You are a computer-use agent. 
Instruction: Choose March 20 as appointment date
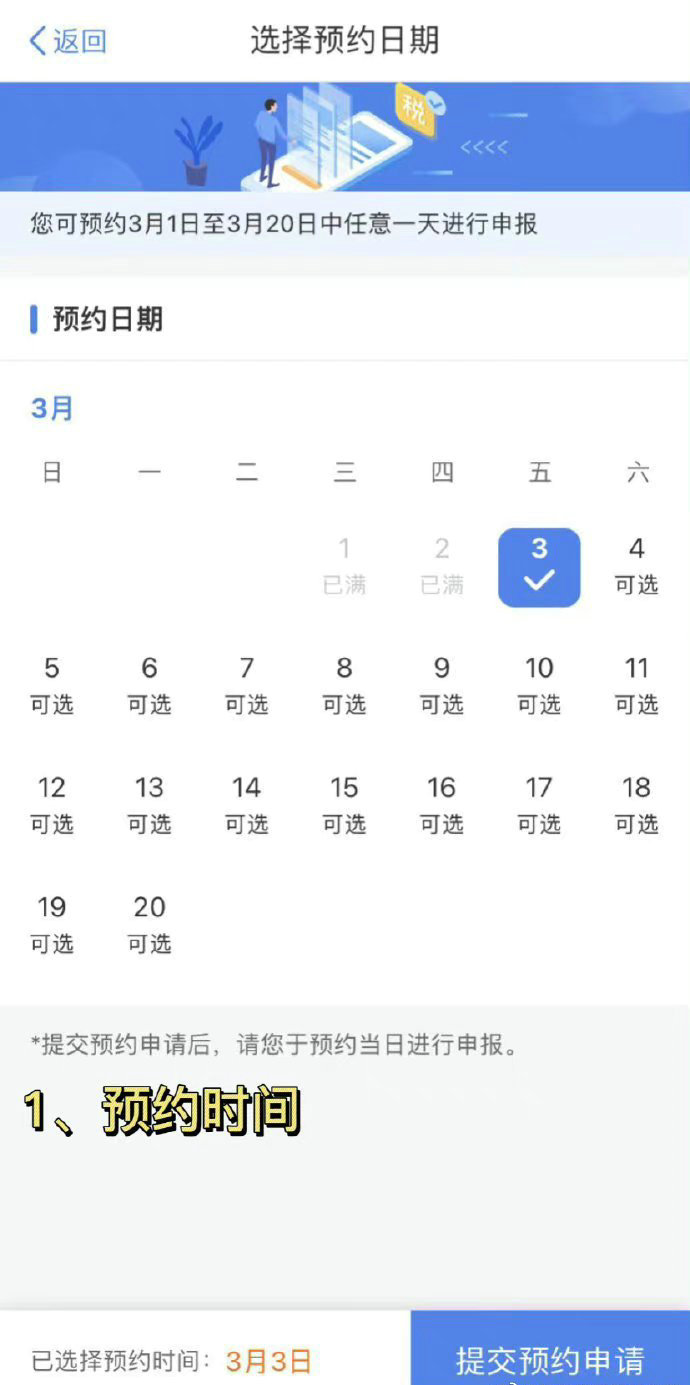pos(149,925)
